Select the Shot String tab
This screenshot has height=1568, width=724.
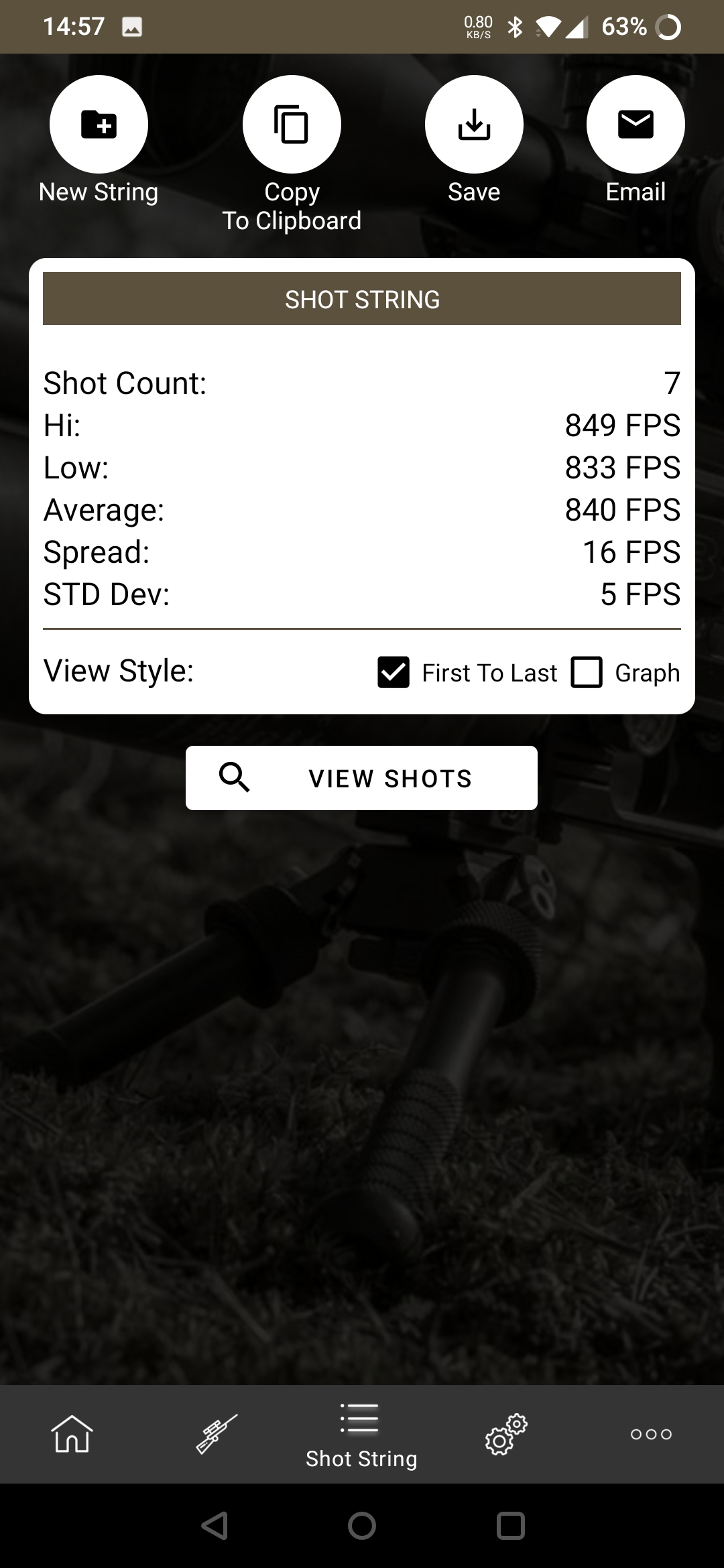pos(361,1435)
